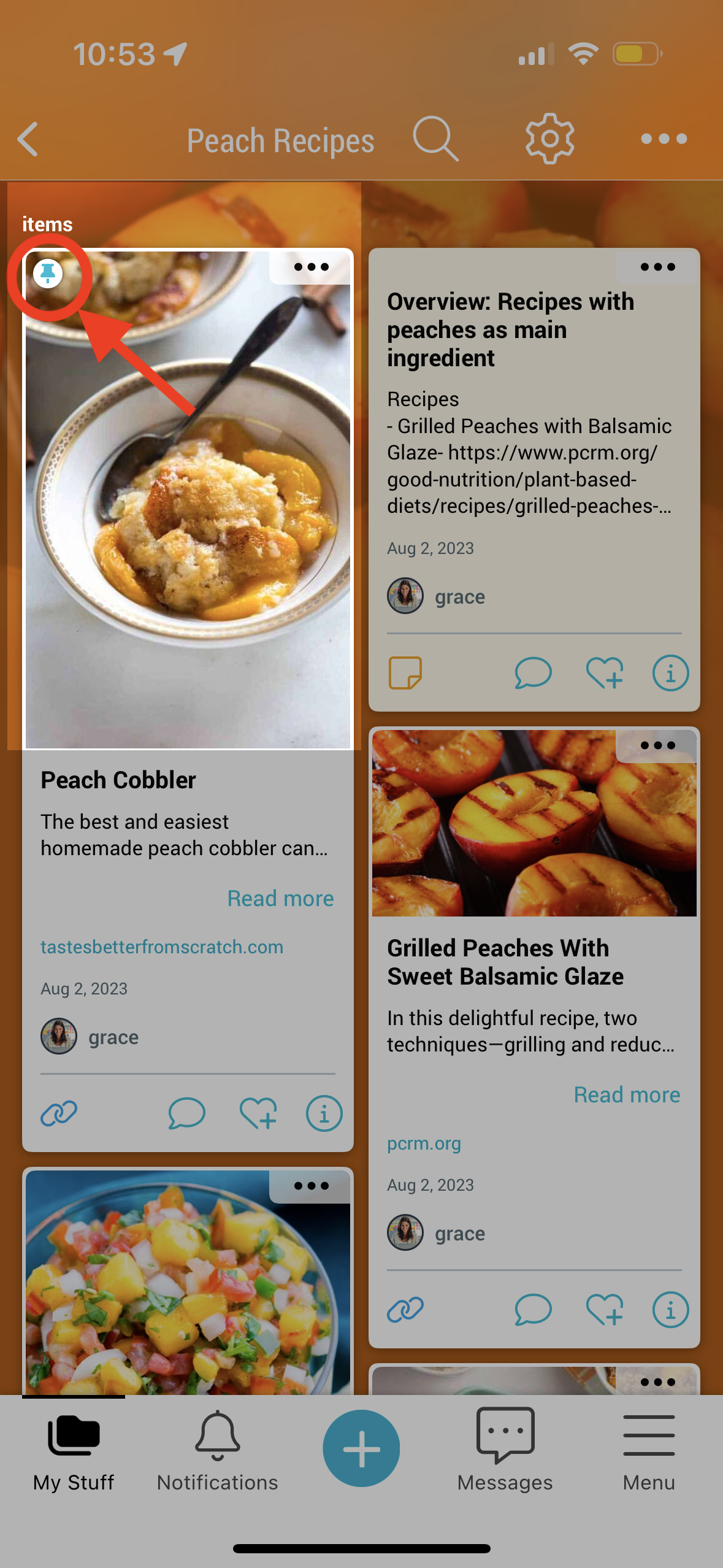Tap the pin icon on Peach Cobbler

[48, 274]
